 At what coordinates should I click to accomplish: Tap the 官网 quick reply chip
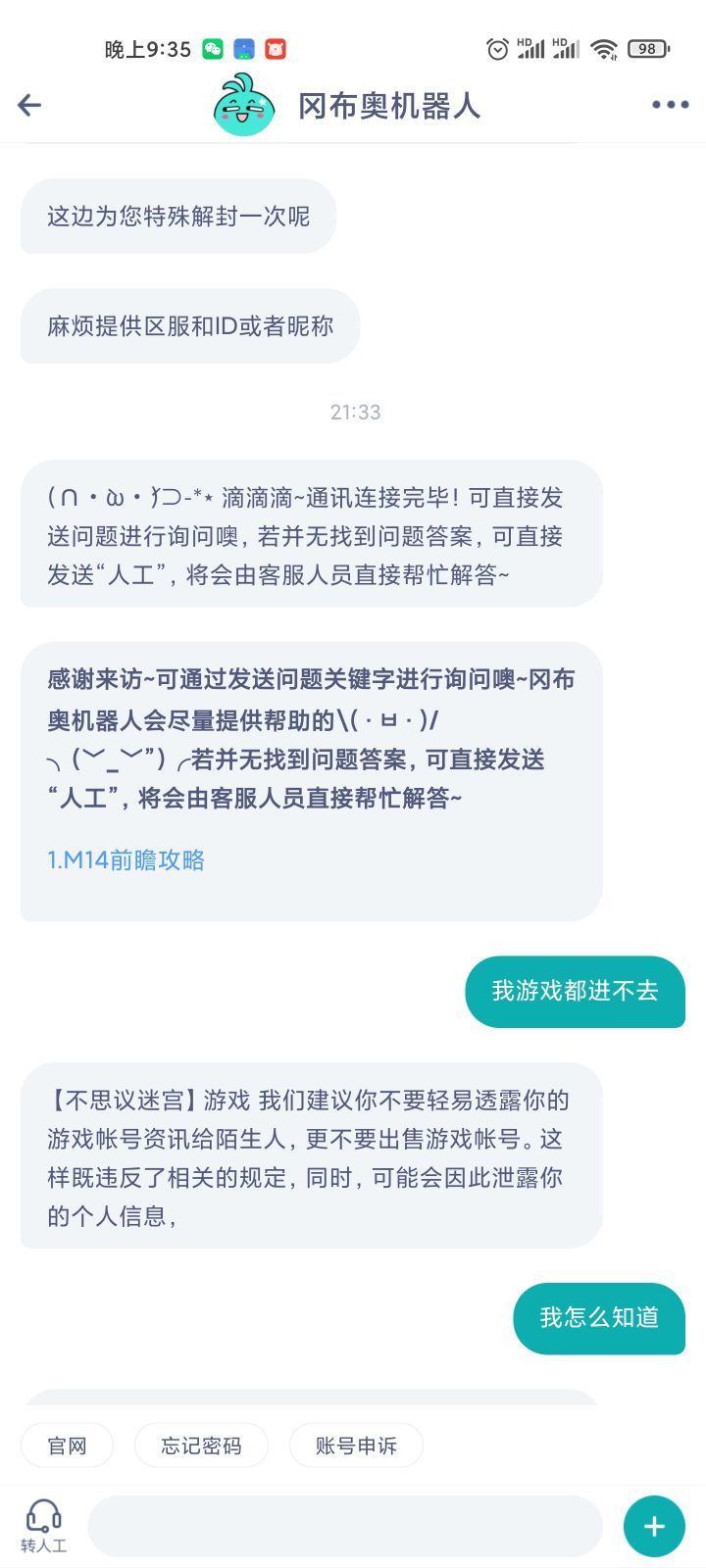67,1445
